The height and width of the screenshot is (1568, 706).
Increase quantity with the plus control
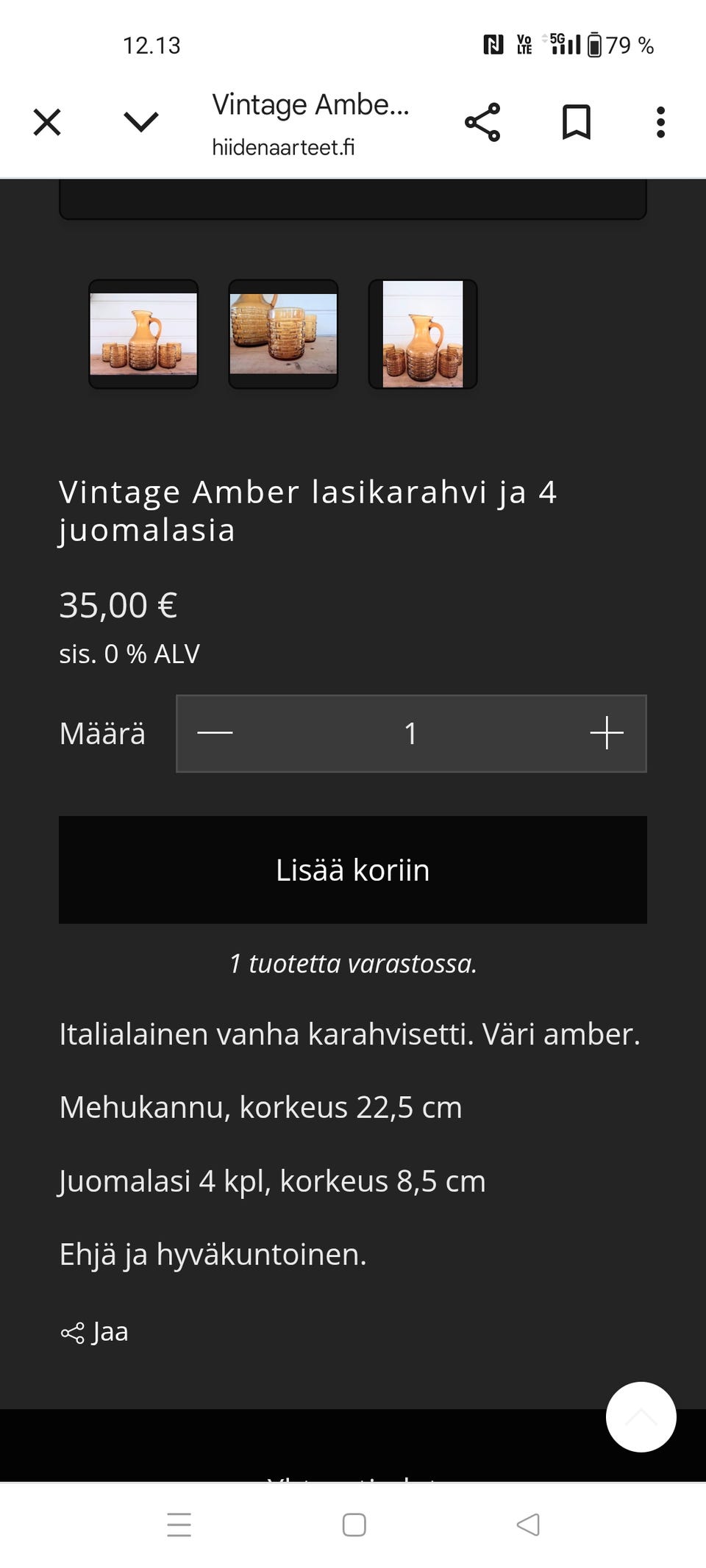[x=606, y=733]
